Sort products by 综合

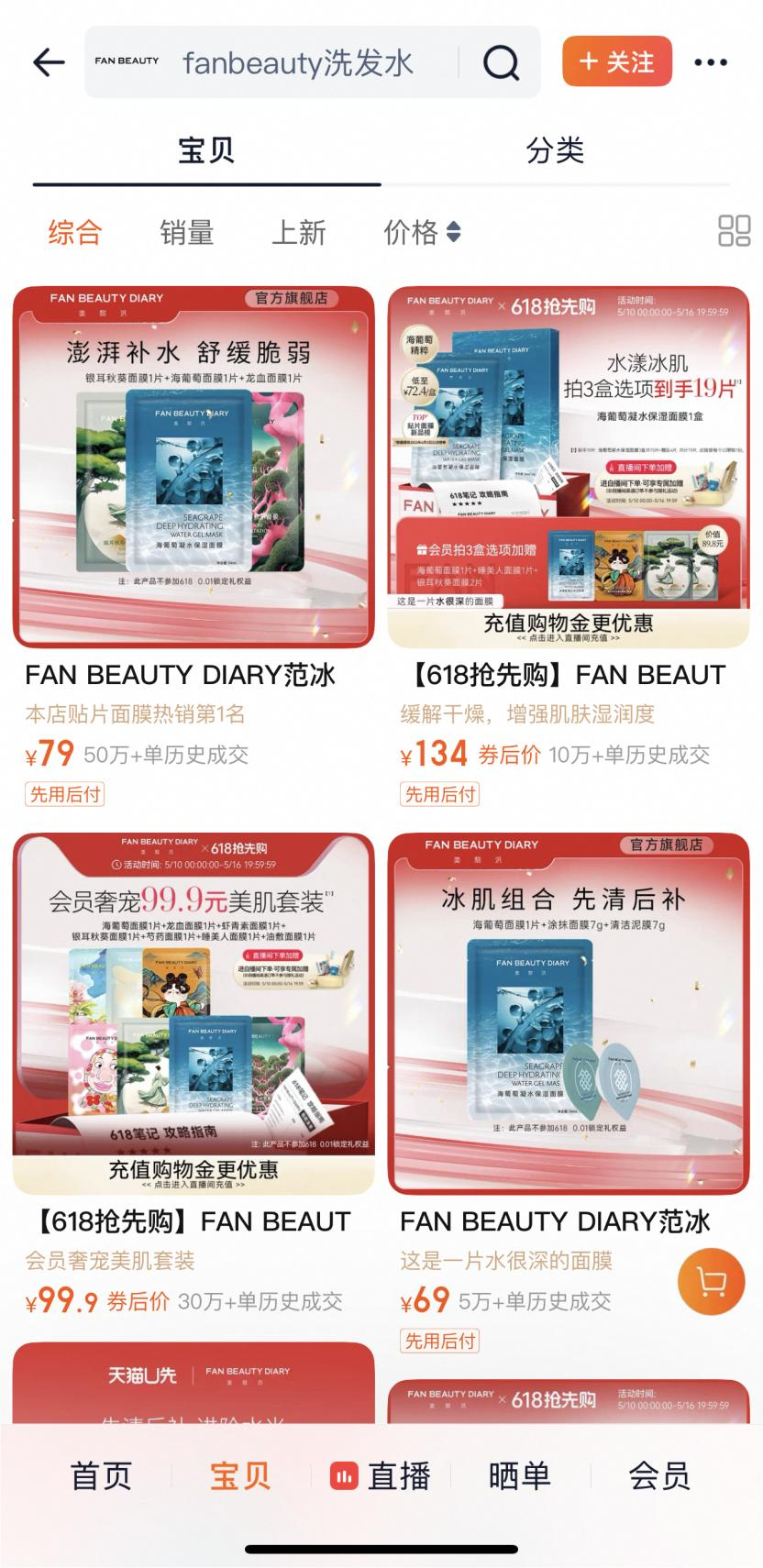(x=74, y=232)
